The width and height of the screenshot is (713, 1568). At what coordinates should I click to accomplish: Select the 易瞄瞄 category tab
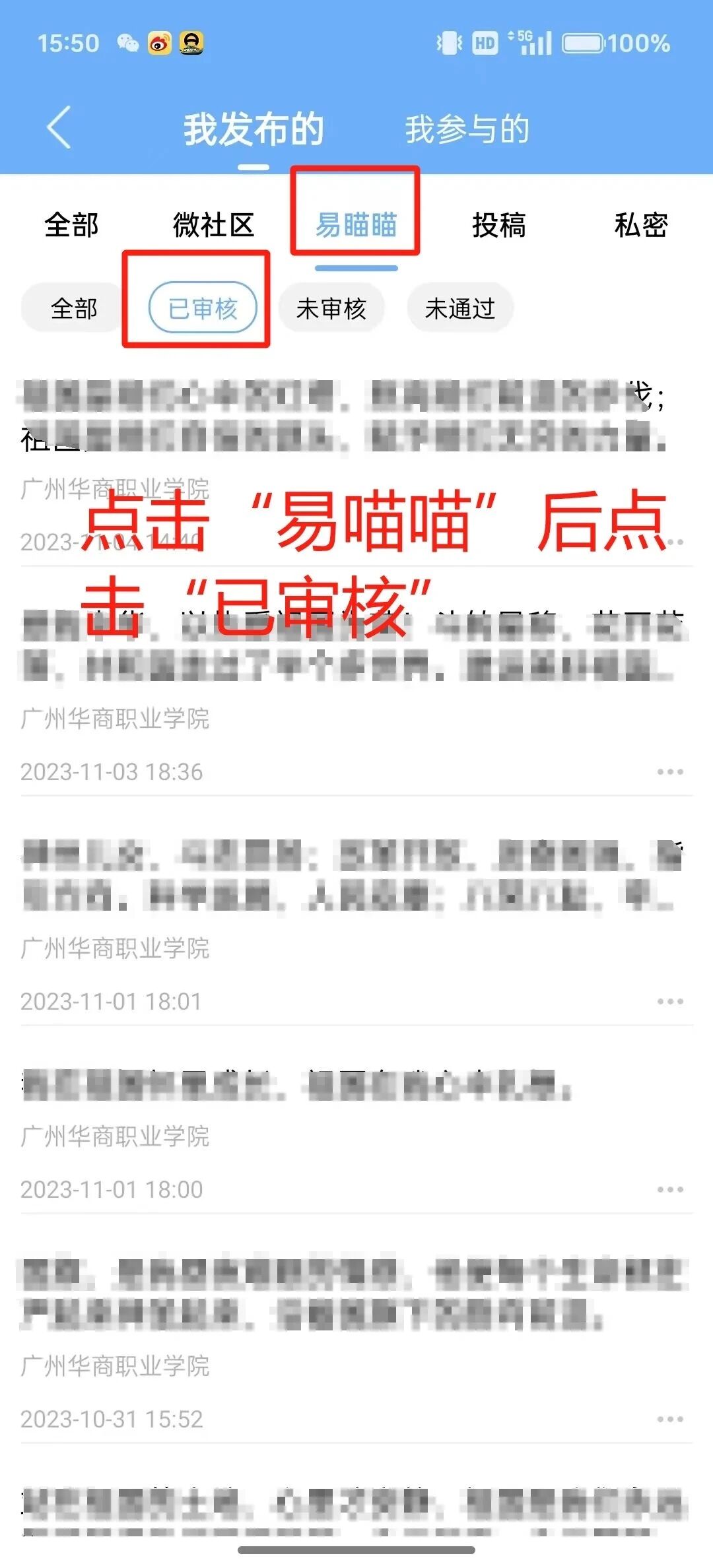pos(356,225)
